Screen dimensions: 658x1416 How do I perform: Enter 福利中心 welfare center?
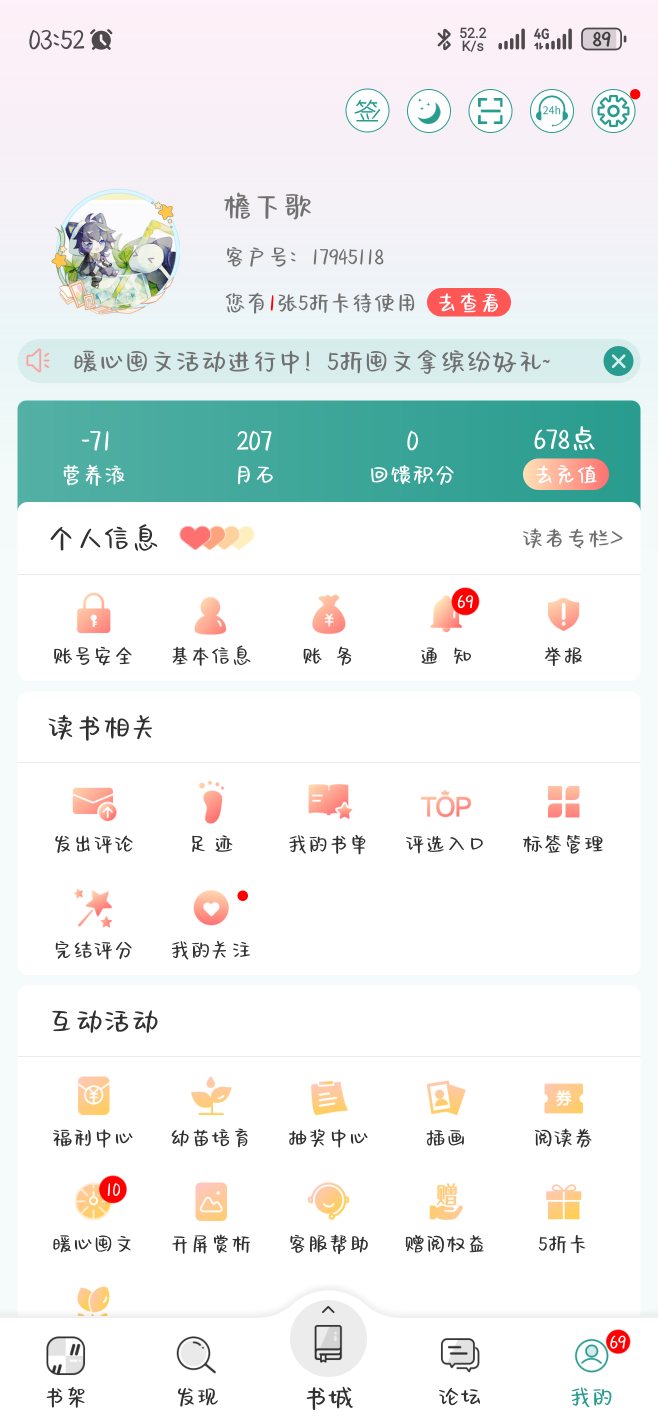pyautogui.click(x=93, y=1112)
